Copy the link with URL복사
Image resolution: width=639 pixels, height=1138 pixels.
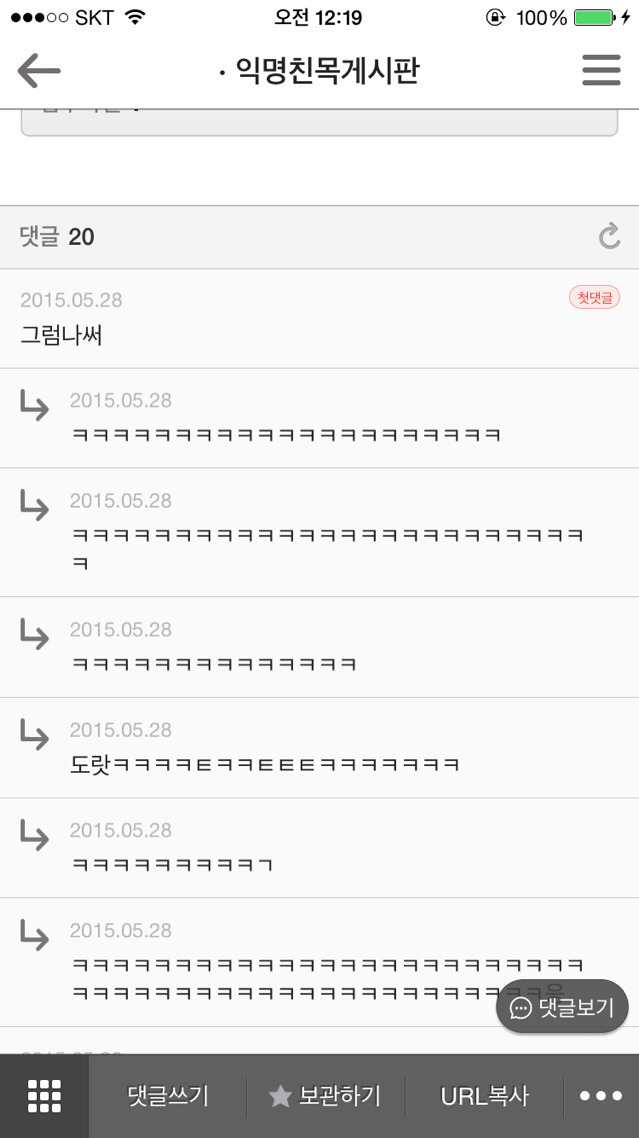click(x=484, y=1096)
